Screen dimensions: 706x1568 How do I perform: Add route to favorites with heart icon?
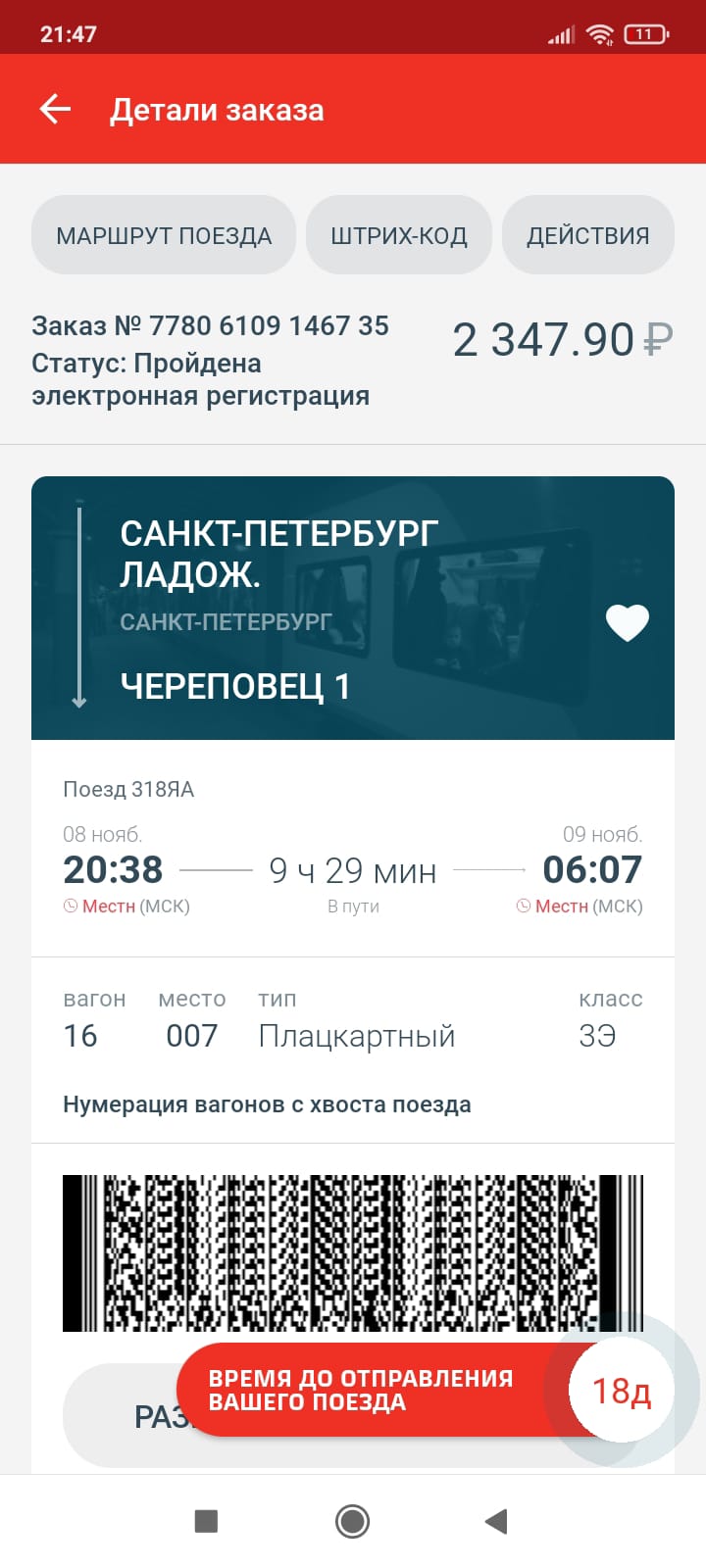(627, 622)
